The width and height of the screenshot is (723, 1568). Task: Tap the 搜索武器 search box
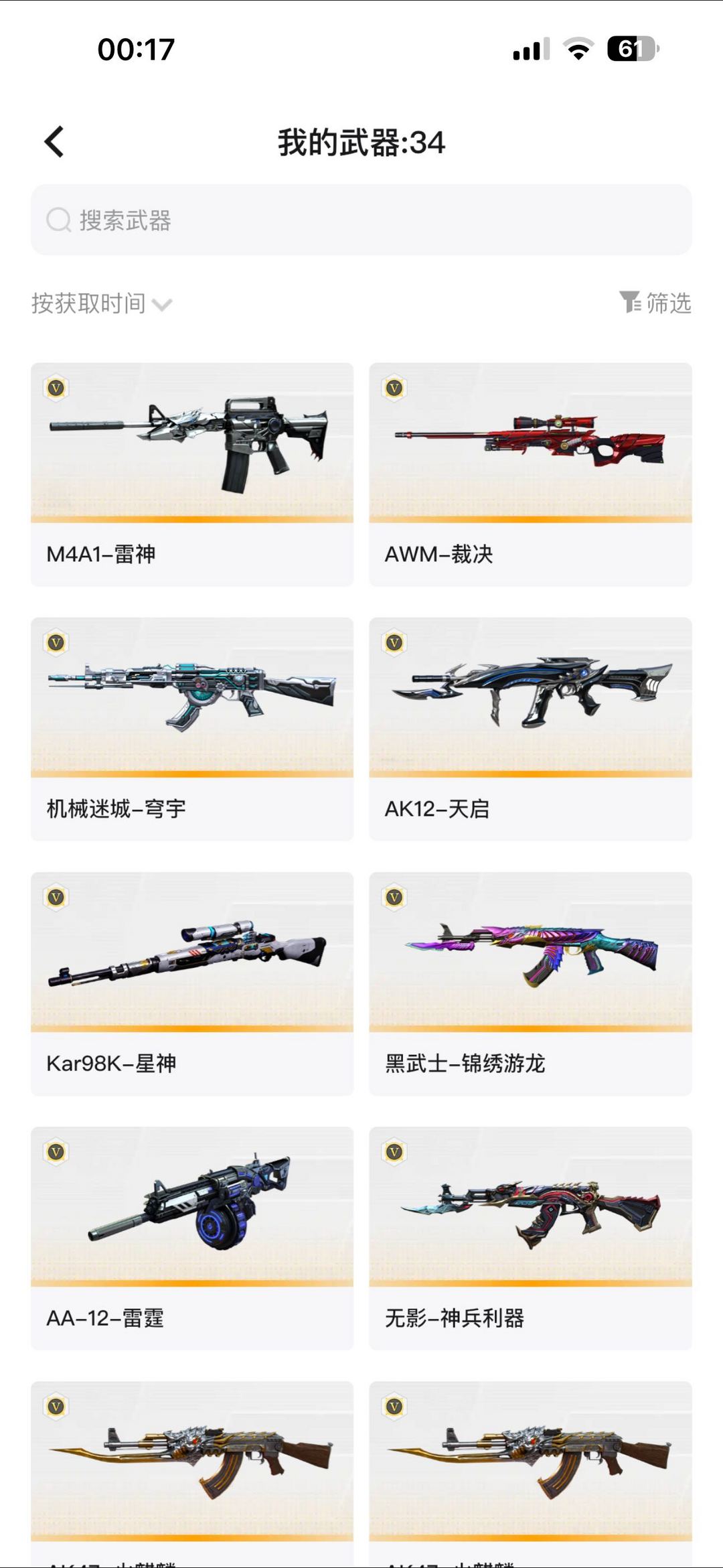[361, 220]
